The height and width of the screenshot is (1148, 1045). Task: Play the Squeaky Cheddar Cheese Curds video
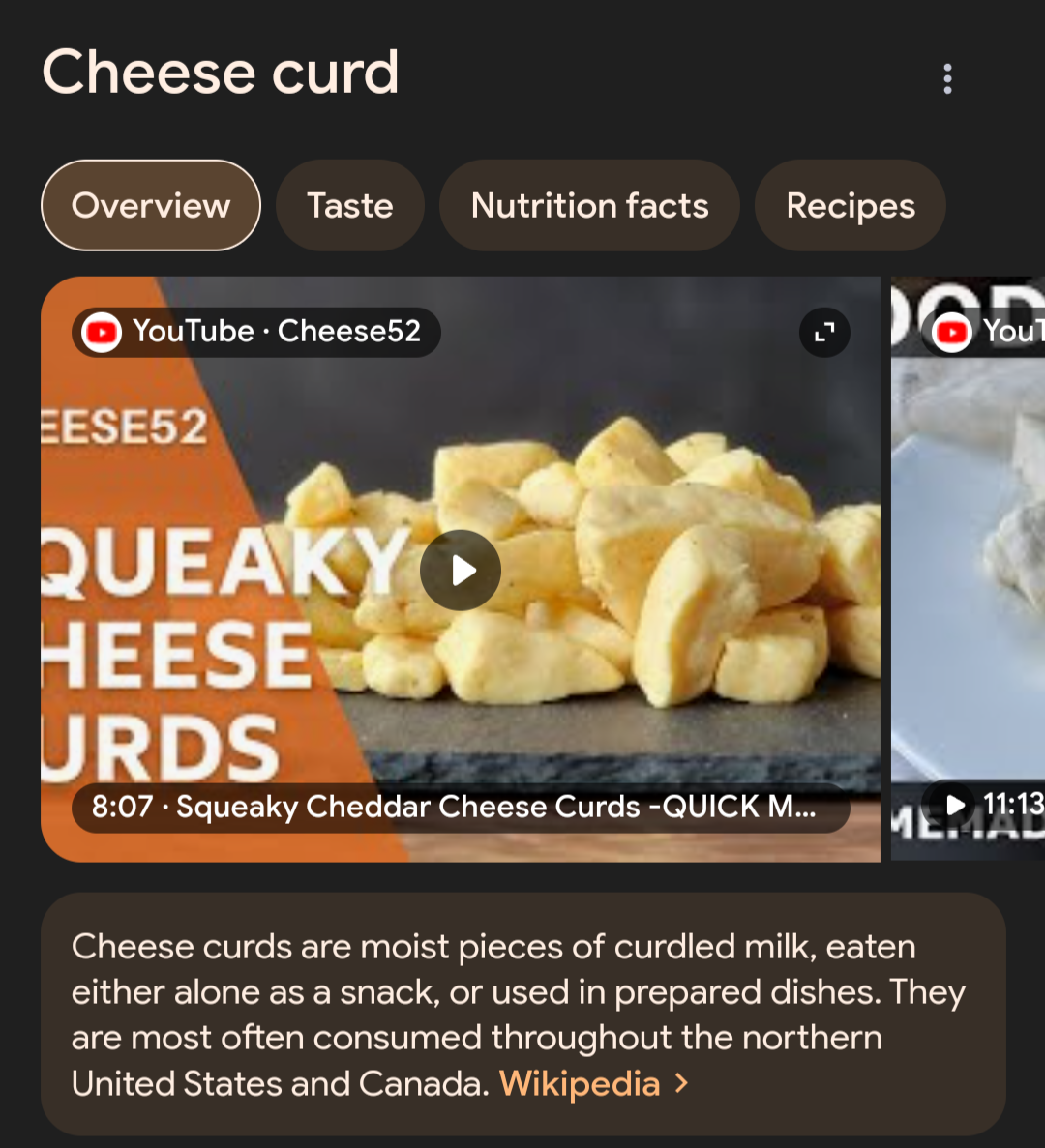click(x=461, y=570)
